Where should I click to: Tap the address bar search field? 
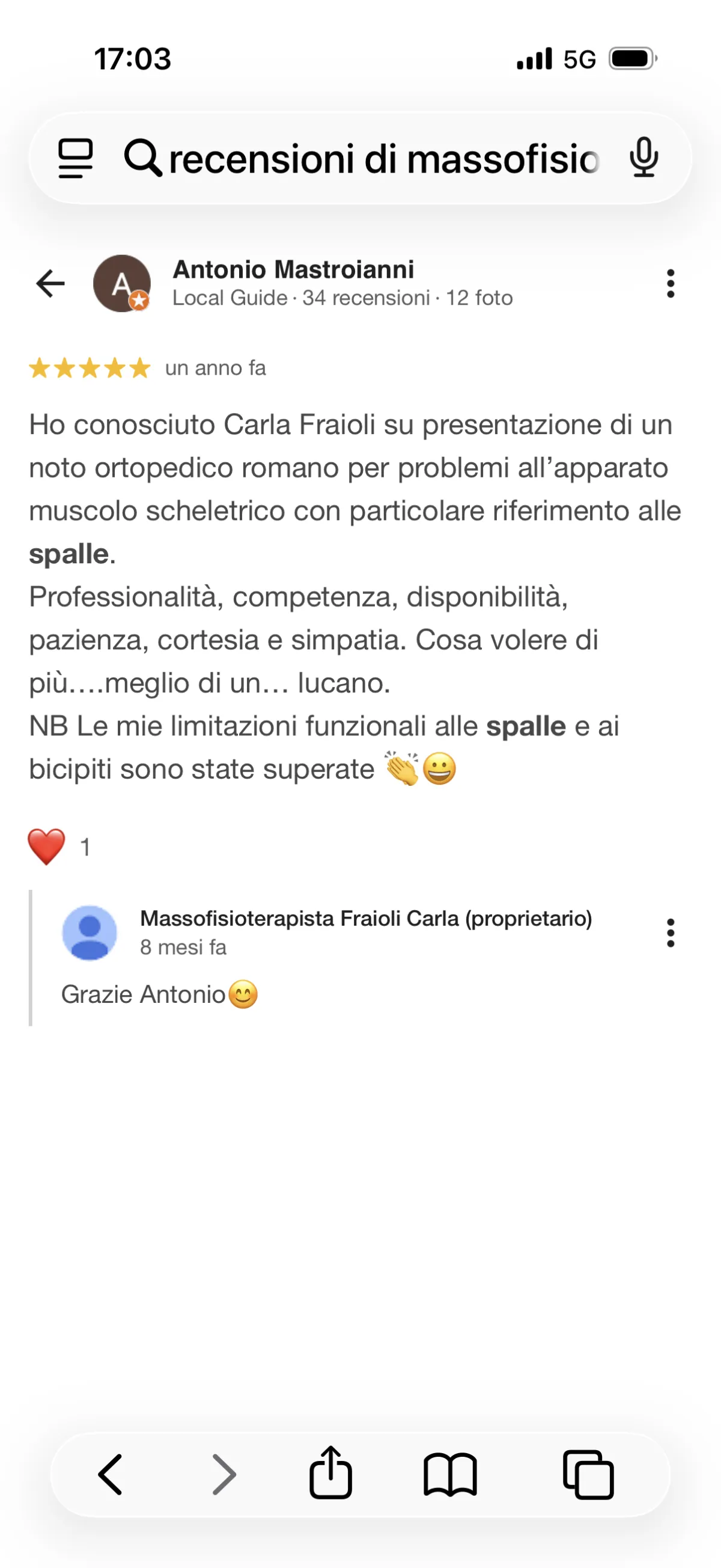pyautogui.click(x=383, y=159)
